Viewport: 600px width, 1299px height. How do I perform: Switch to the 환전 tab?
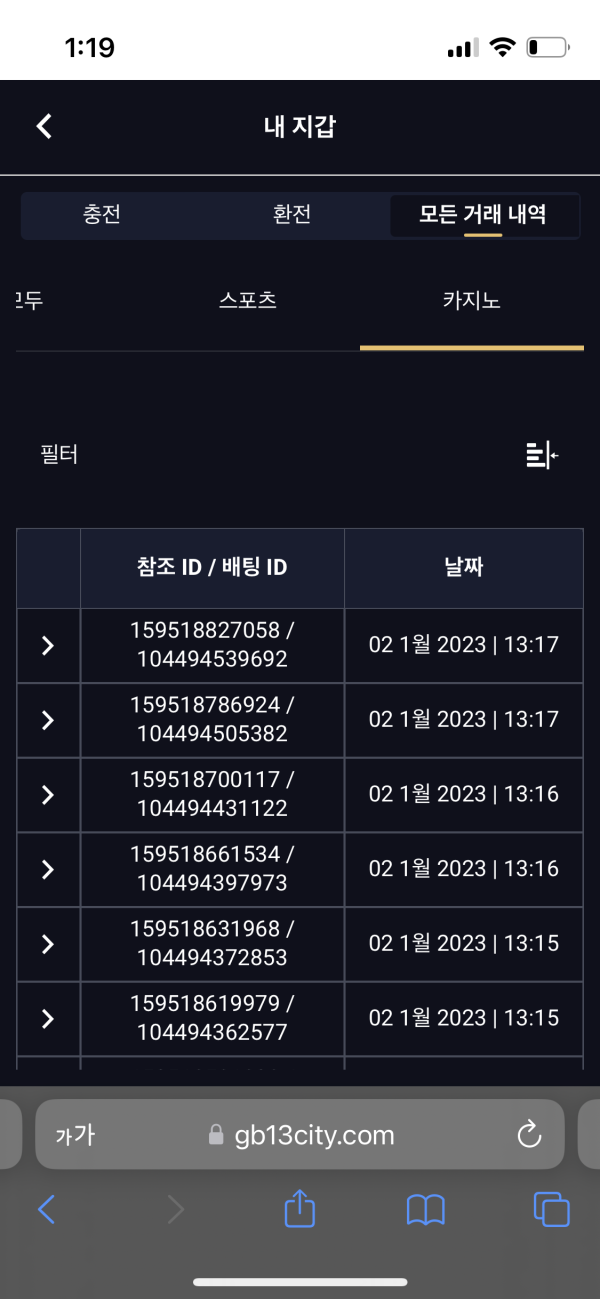(292, 214)
